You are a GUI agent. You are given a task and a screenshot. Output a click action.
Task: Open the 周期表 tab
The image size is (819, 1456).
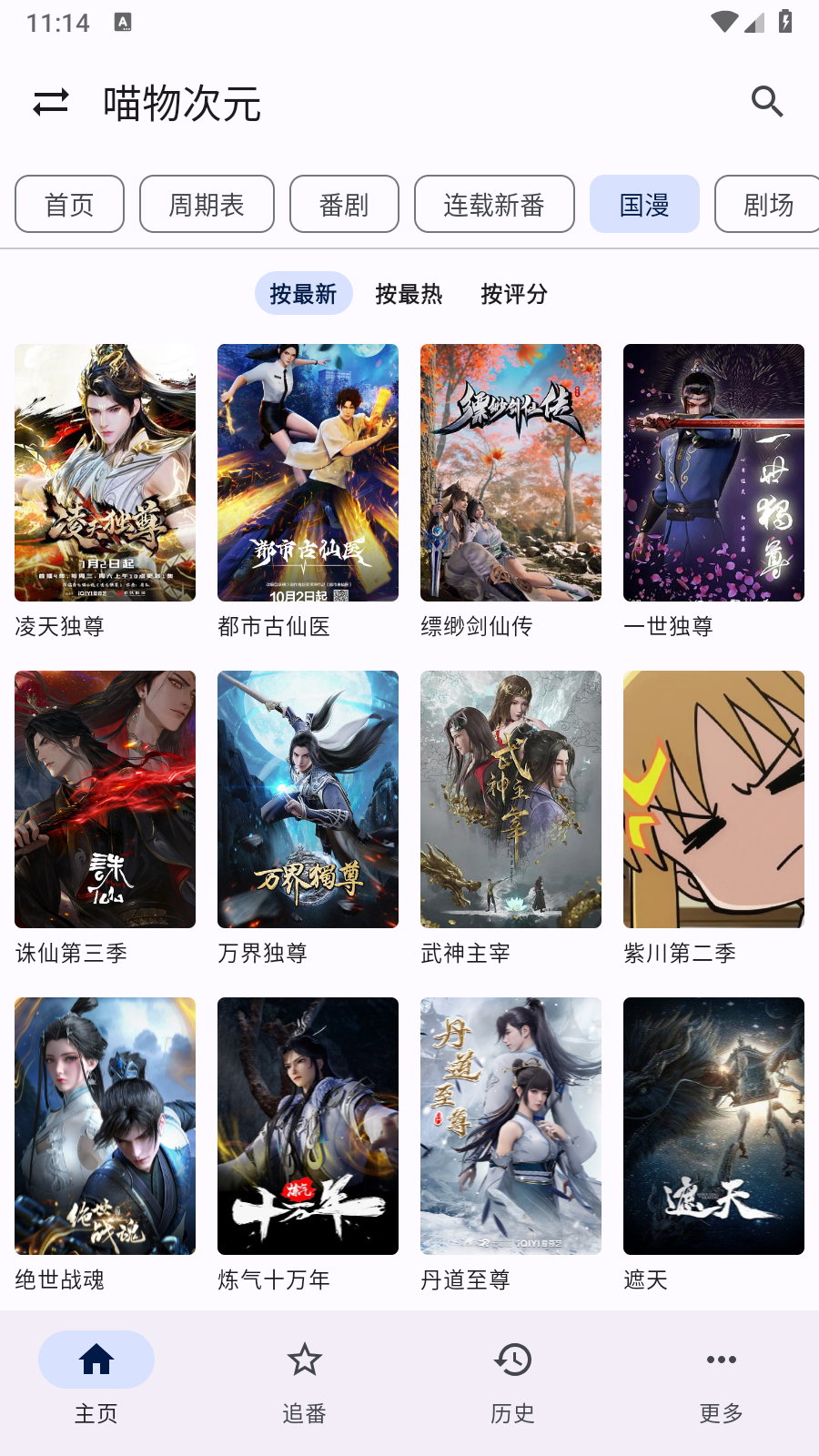pyautogui.click(x=207, y=205)
